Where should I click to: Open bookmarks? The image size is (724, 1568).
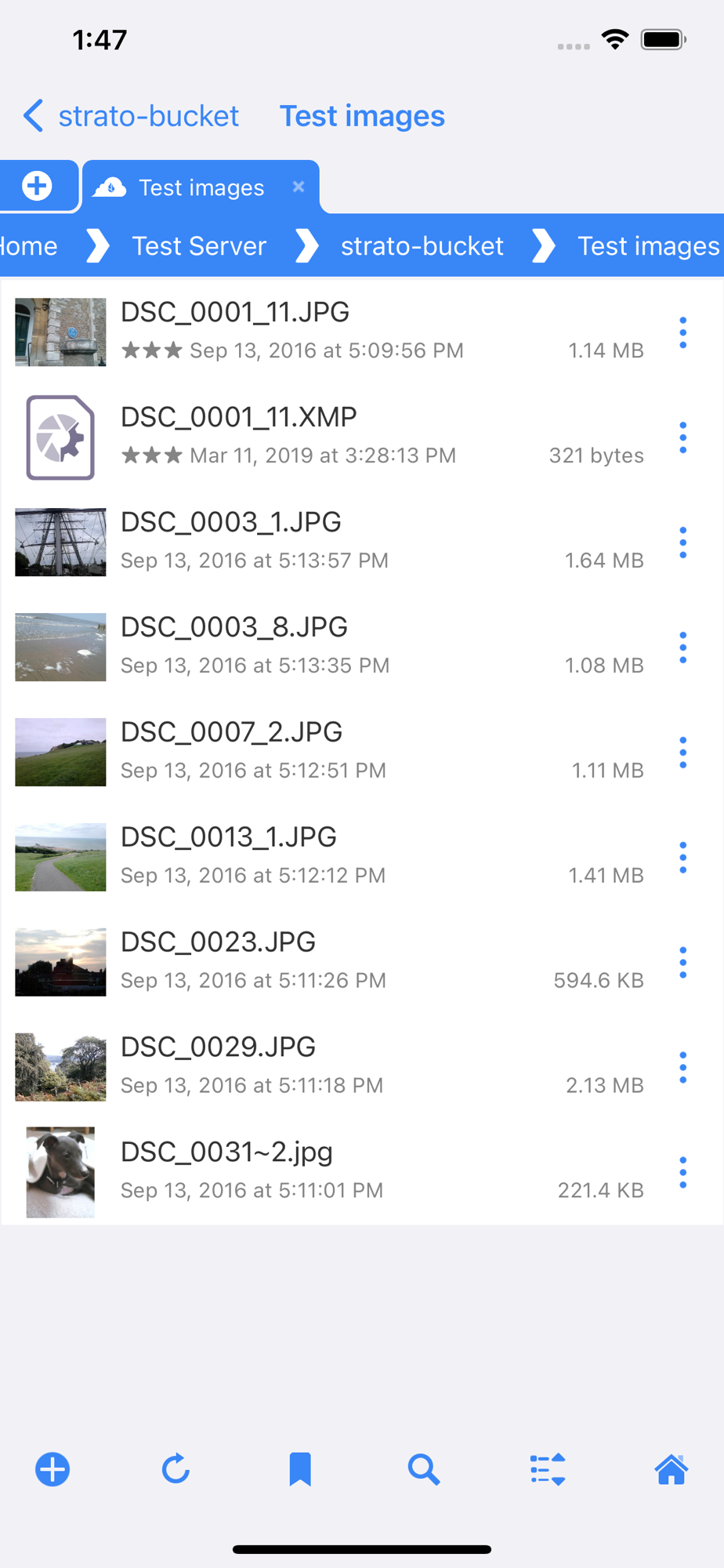tap(300, 1469)
